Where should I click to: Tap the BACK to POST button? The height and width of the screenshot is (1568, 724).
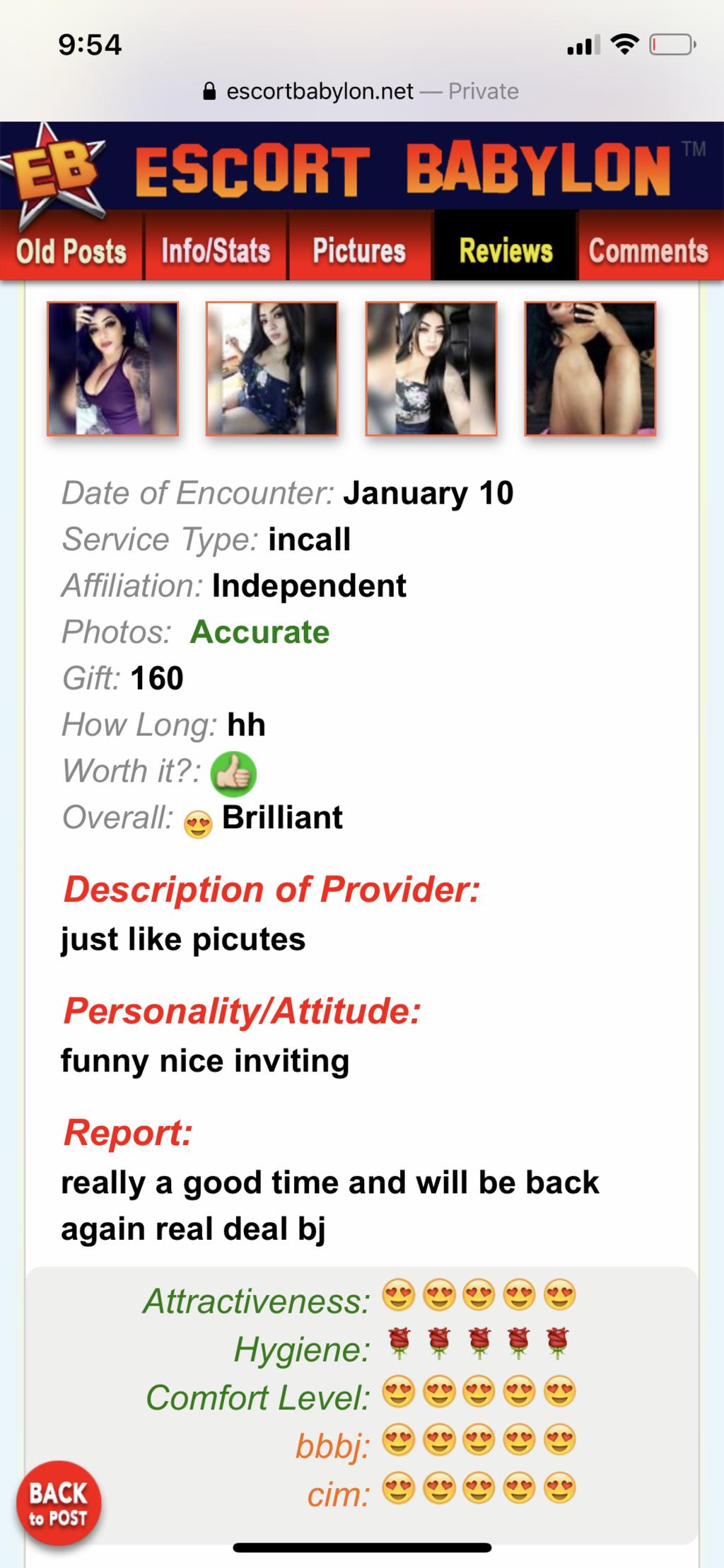tap(59, 1504)
